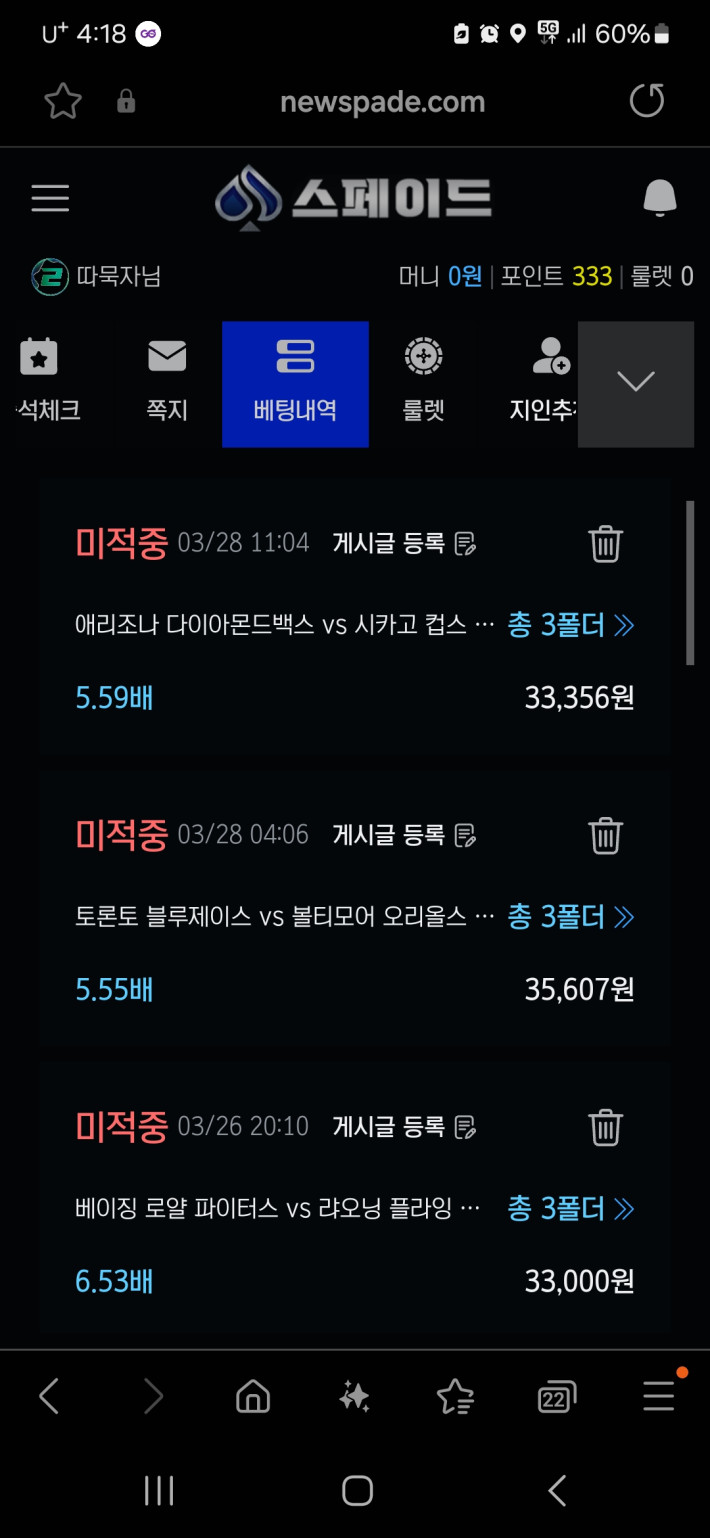Open the notifications bell
The height and width of the screenshot is (1538, 710).
(659, 198)
